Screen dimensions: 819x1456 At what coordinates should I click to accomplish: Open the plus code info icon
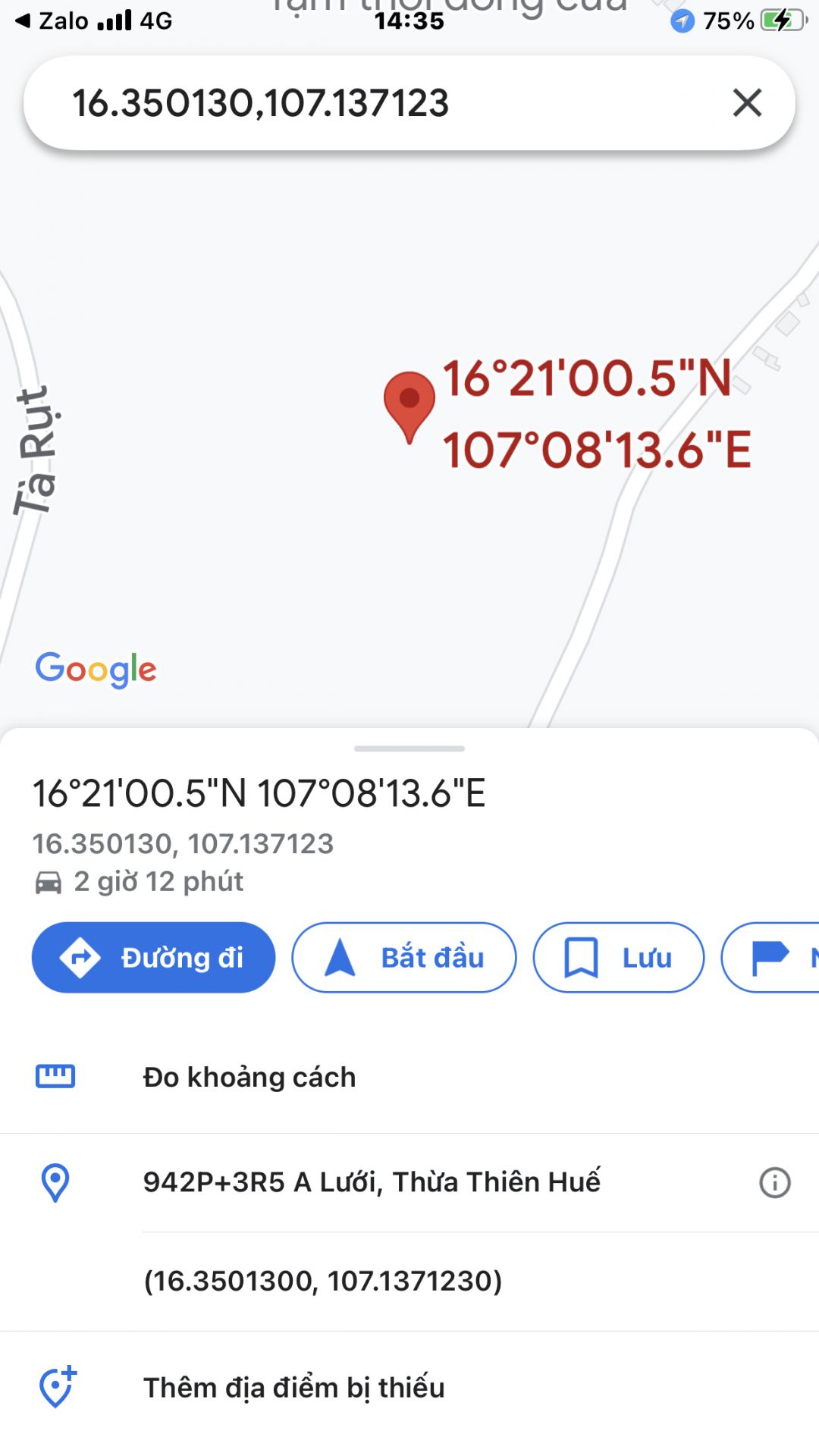pyautogui.click(x=774, y=1182)
